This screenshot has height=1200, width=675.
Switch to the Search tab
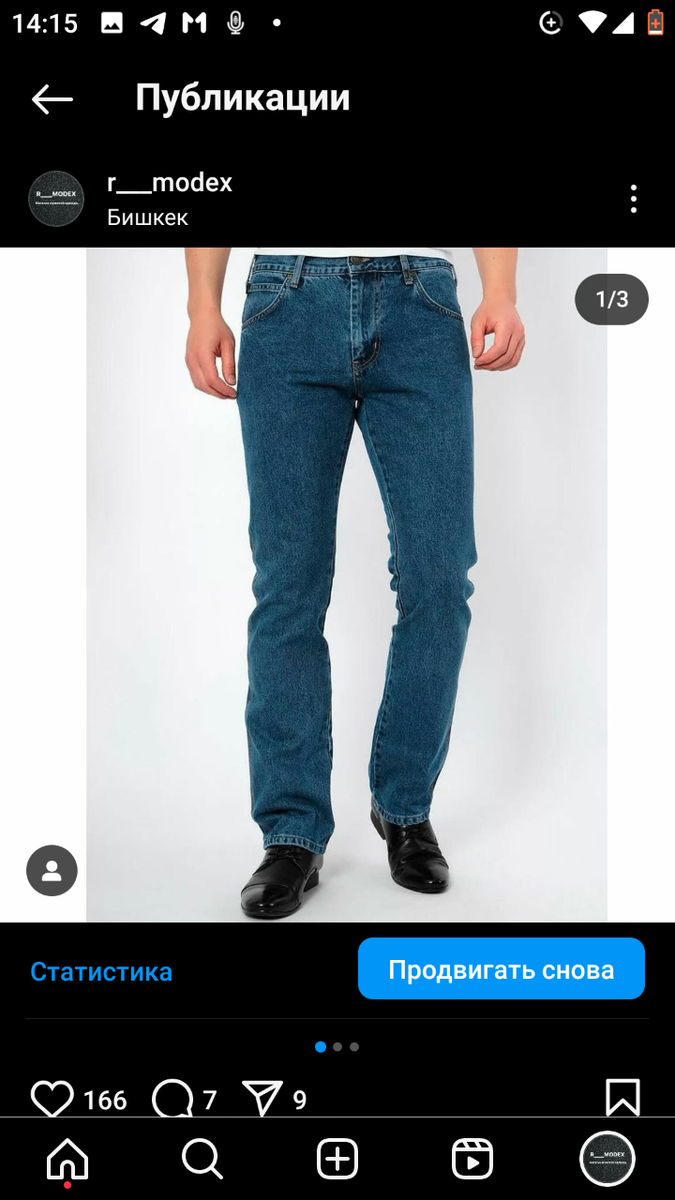tap(202, 1160)
